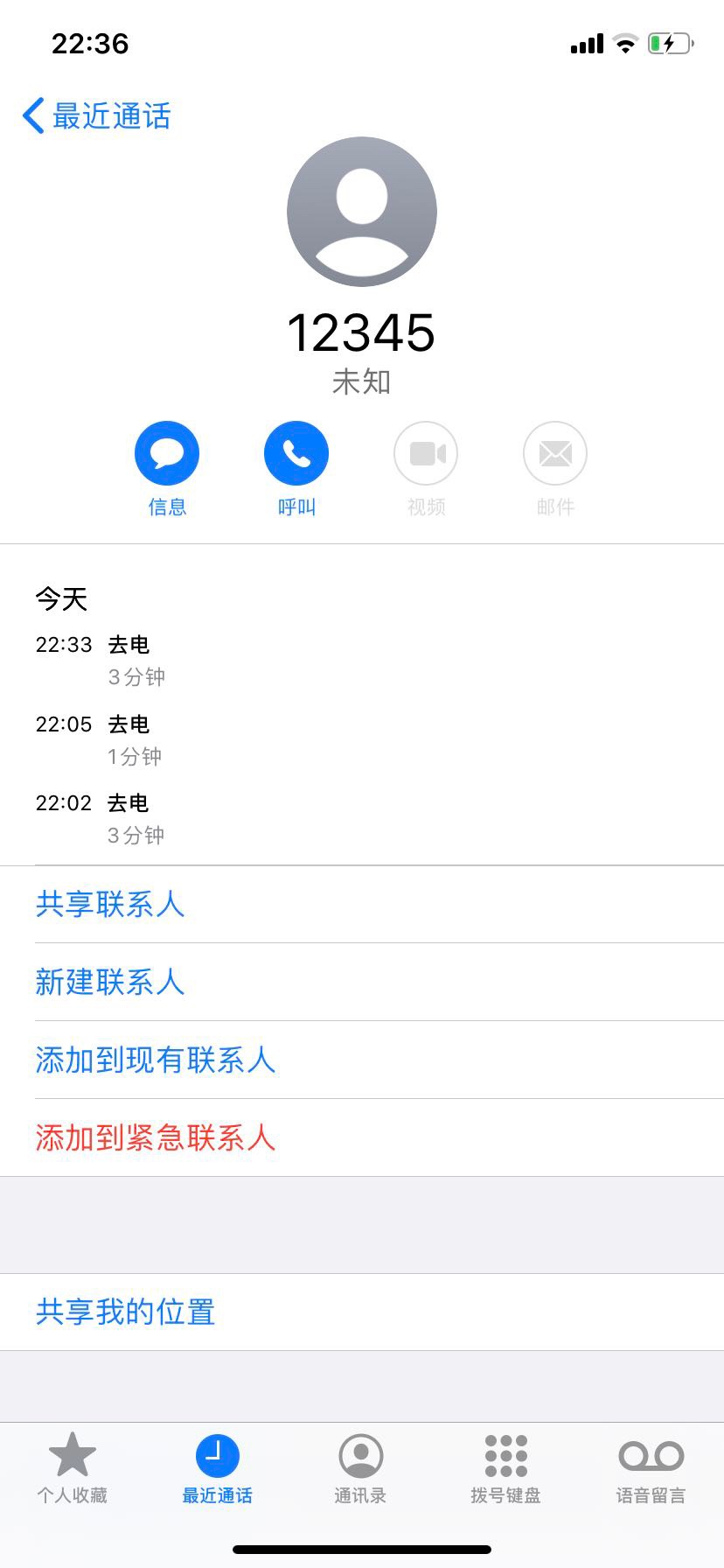The height and width of the screenshot is (1568, 724).
Task: Tap 添加到紧急联系人
Action: [156, 1137]
